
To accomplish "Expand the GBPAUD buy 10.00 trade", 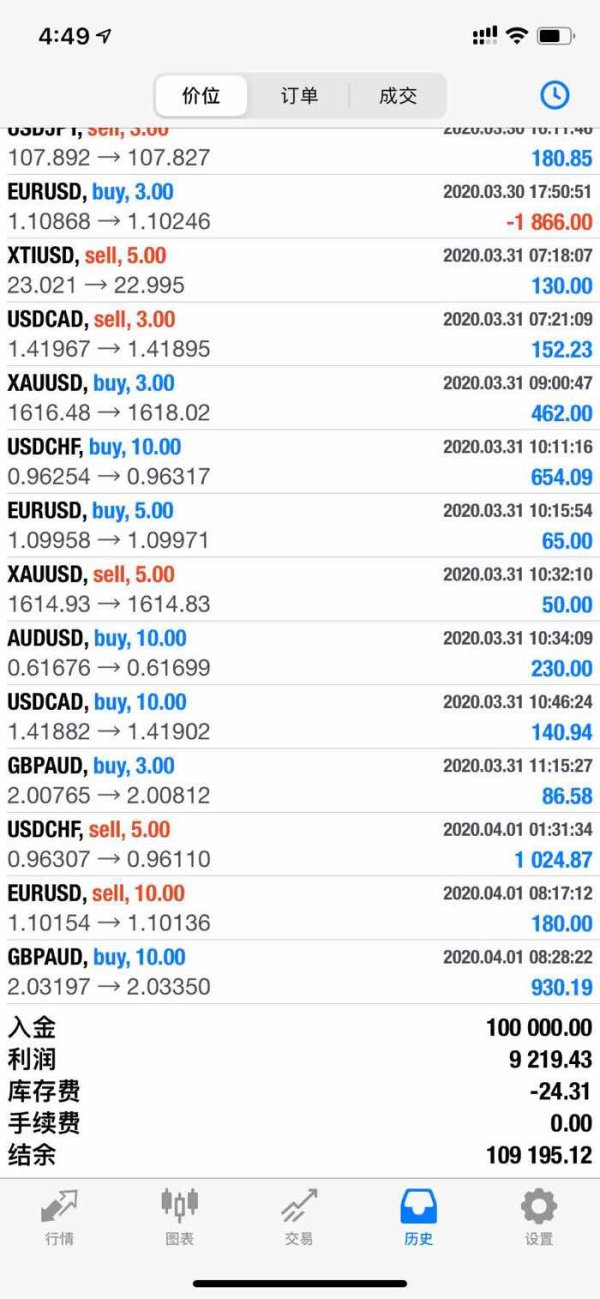I will pyautogui.click(x=299, y=972).
